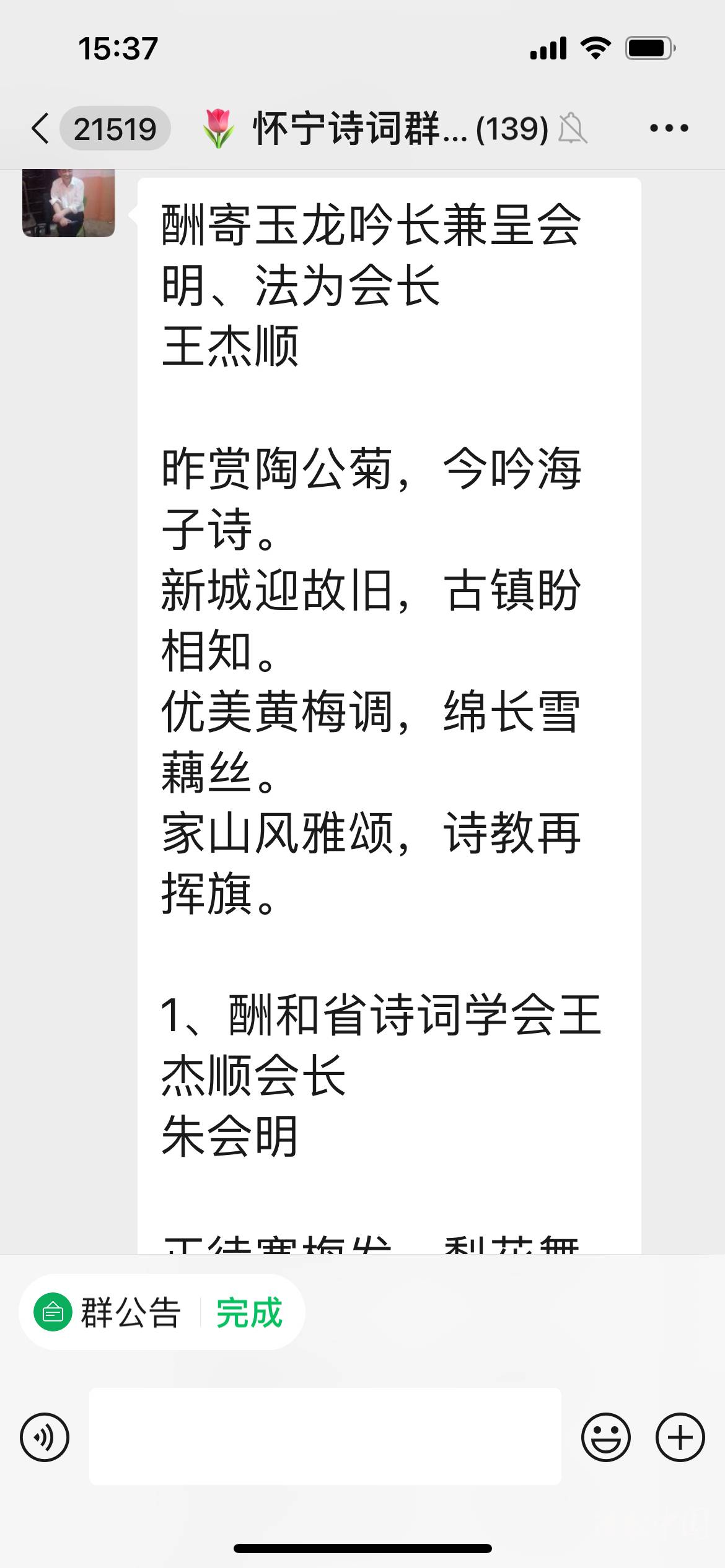Open the sender's profile avatar

click(68, 203)
